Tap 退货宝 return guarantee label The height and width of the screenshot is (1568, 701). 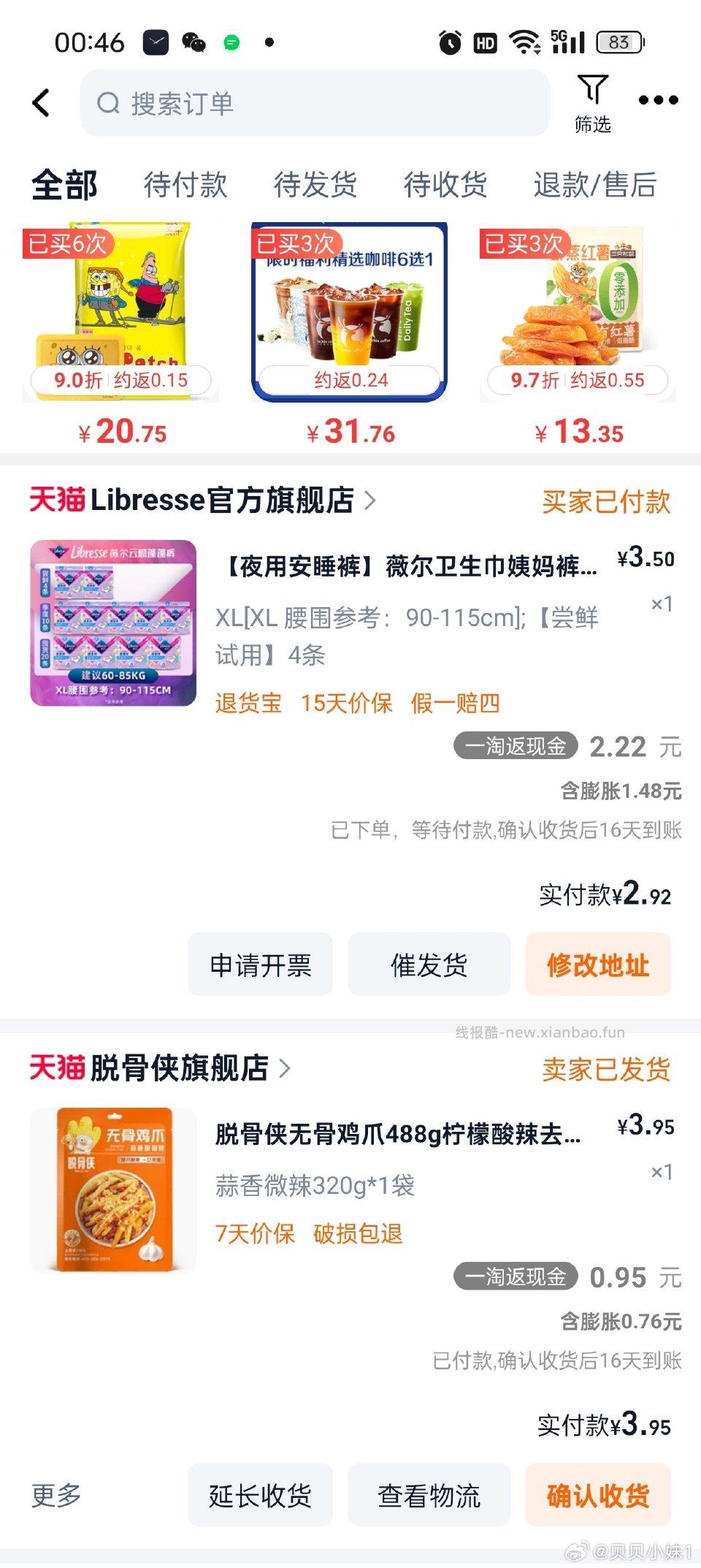[248, 703]
